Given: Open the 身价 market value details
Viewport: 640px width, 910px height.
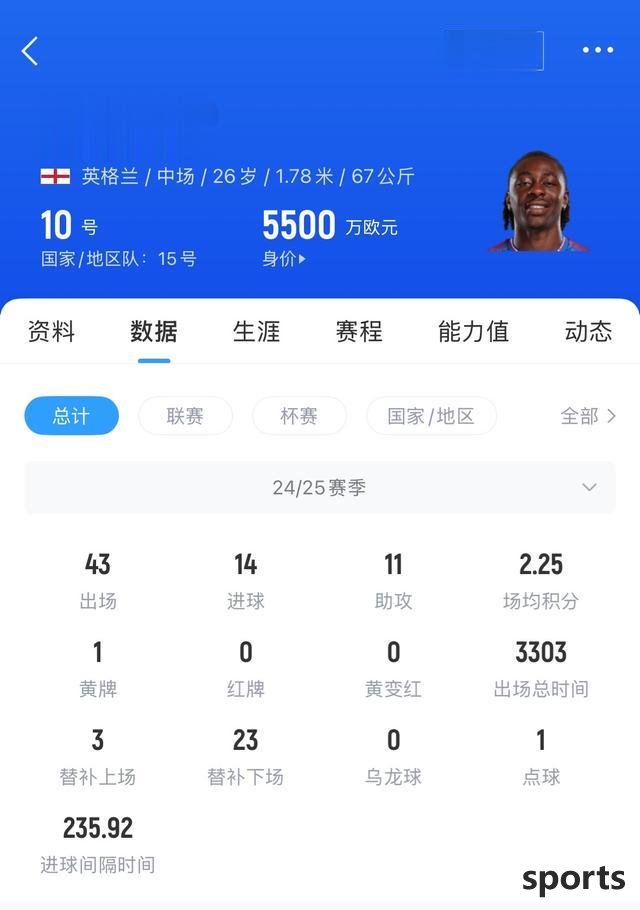Looking at the screenshot, I should pos(285,259).
